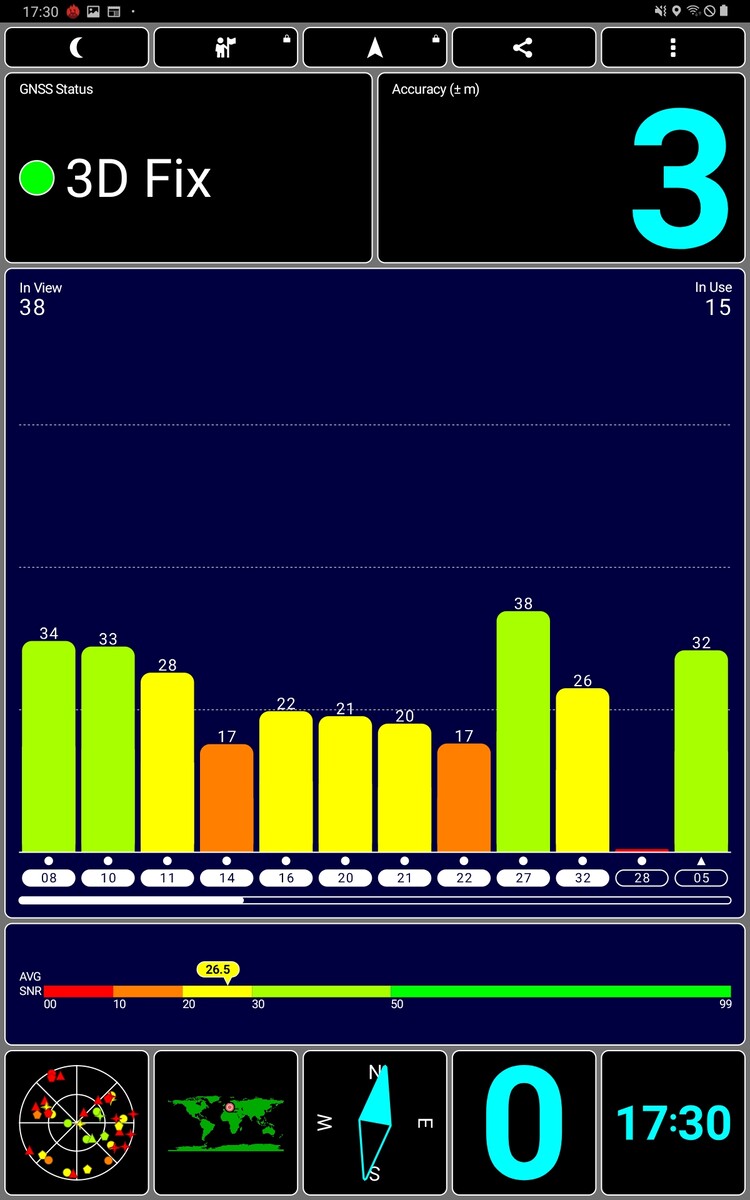
Task: Open the compass tile
Action: pos(375,1122)
